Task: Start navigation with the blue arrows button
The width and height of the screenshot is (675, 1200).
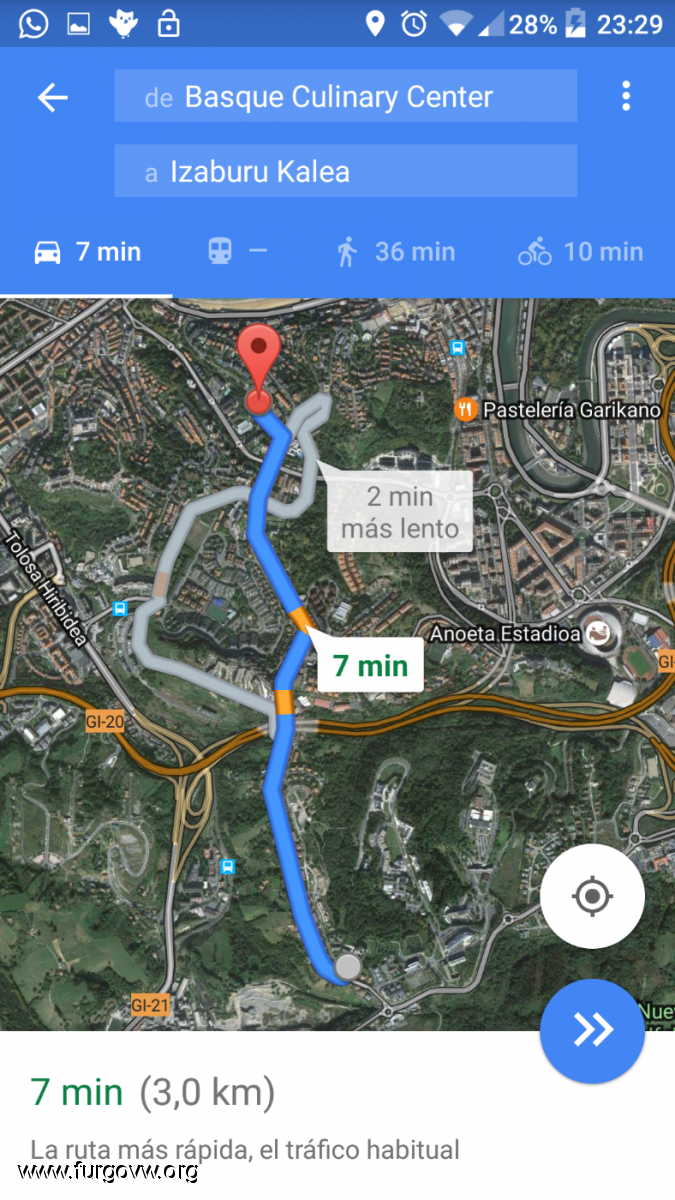Action: (x=592, y=1030)
